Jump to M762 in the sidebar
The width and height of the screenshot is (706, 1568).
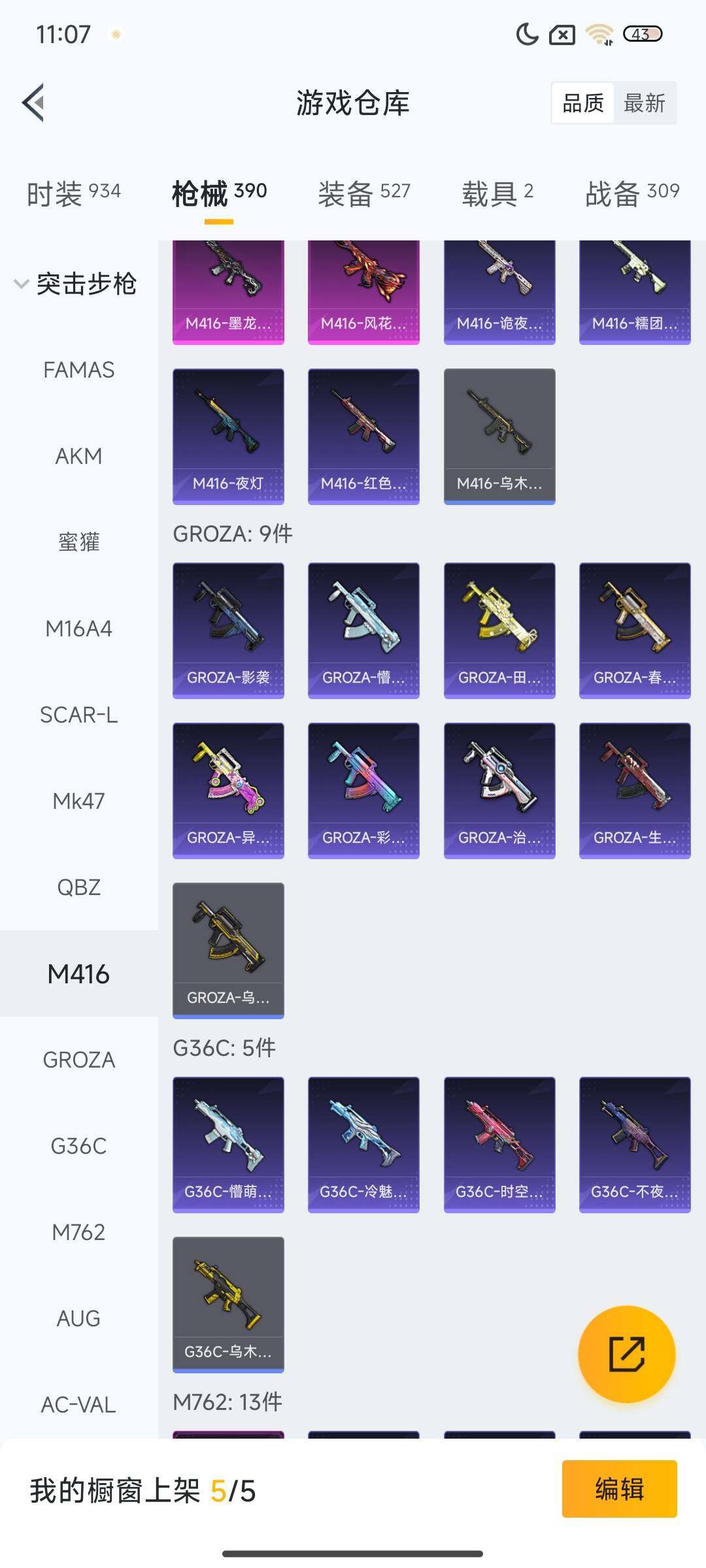coord(78,1232)
